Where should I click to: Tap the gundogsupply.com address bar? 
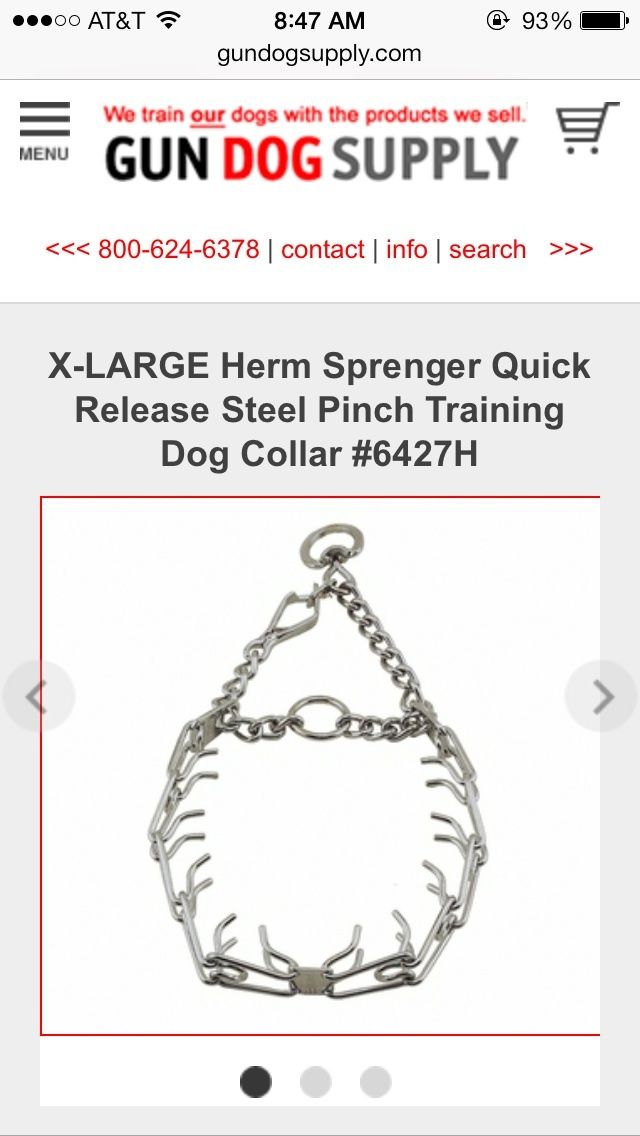click(x=319, y=53)
